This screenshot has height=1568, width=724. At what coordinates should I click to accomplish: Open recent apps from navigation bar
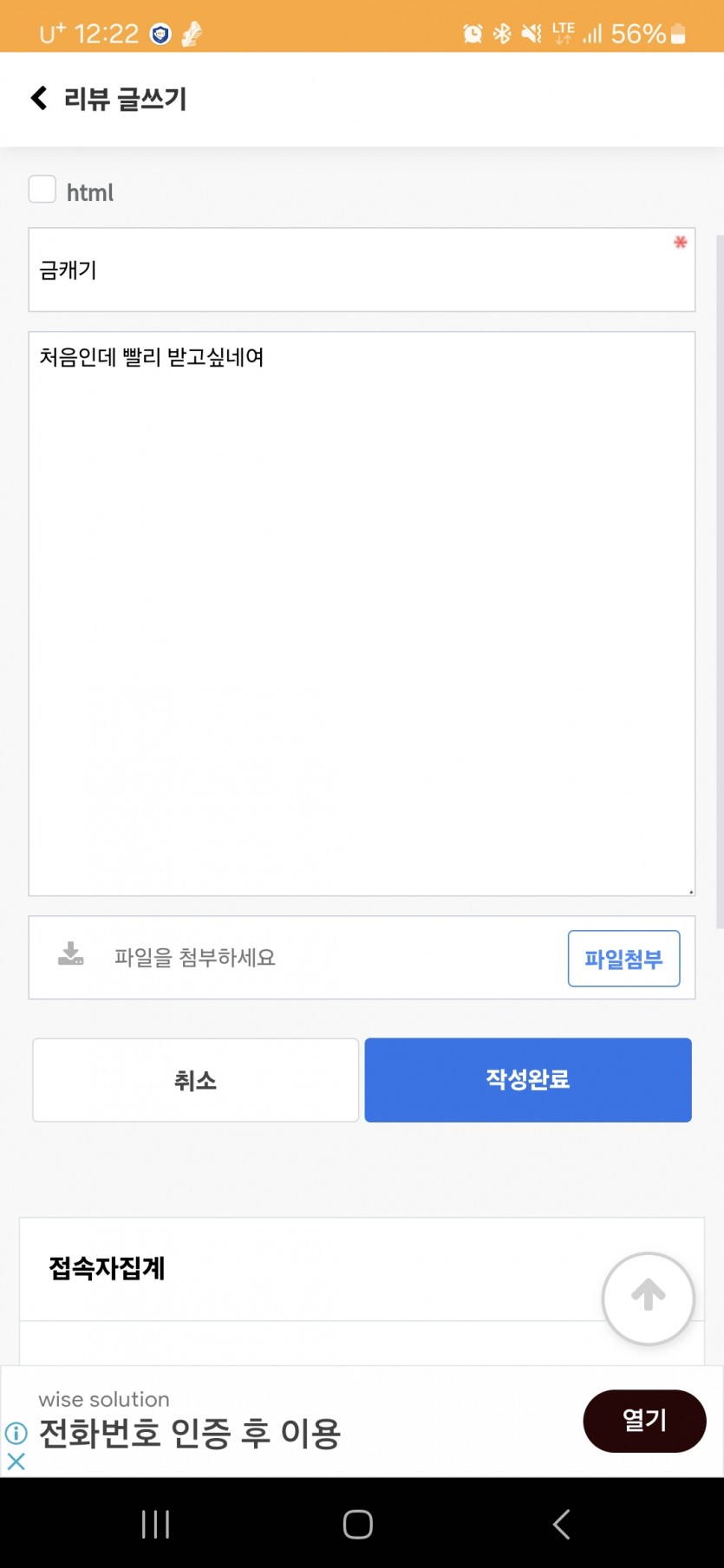pyautogui.click(x=156, y=1524)
